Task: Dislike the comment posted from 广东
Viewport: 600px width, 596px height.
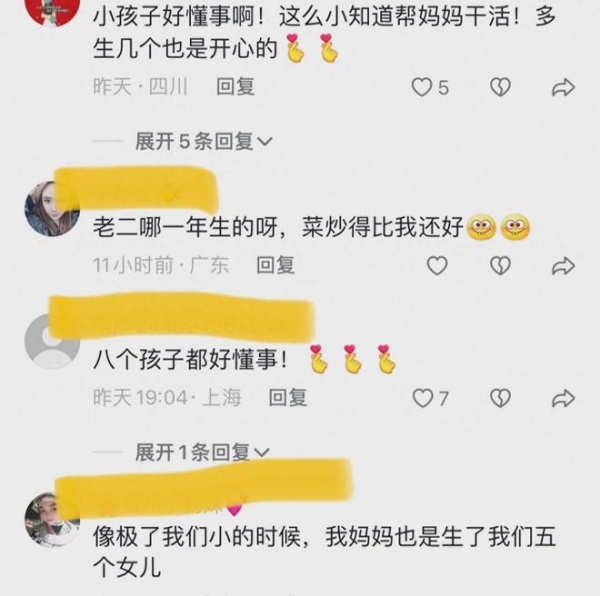Action: click(x=499, y=265)
